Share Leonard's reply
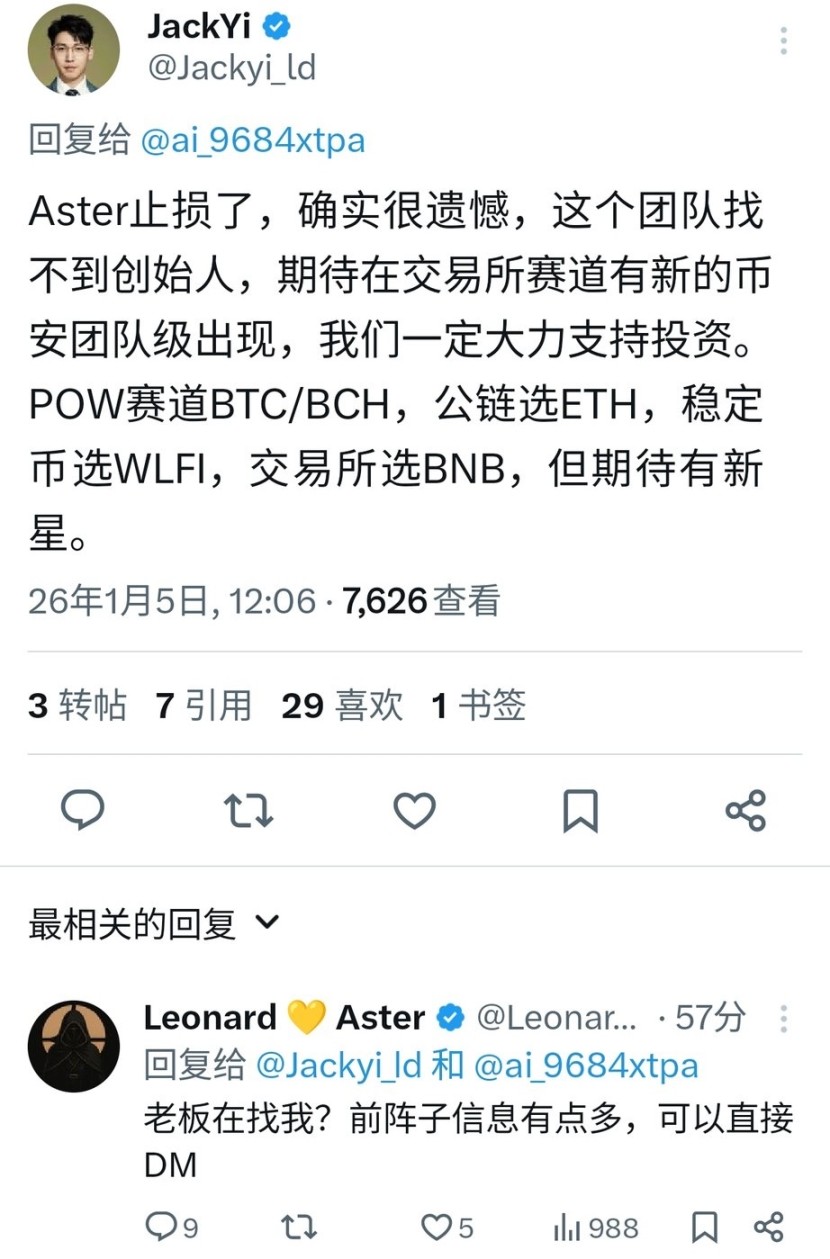The height and width of the screenshot is (1259, 830). [x=768, y=1226]
